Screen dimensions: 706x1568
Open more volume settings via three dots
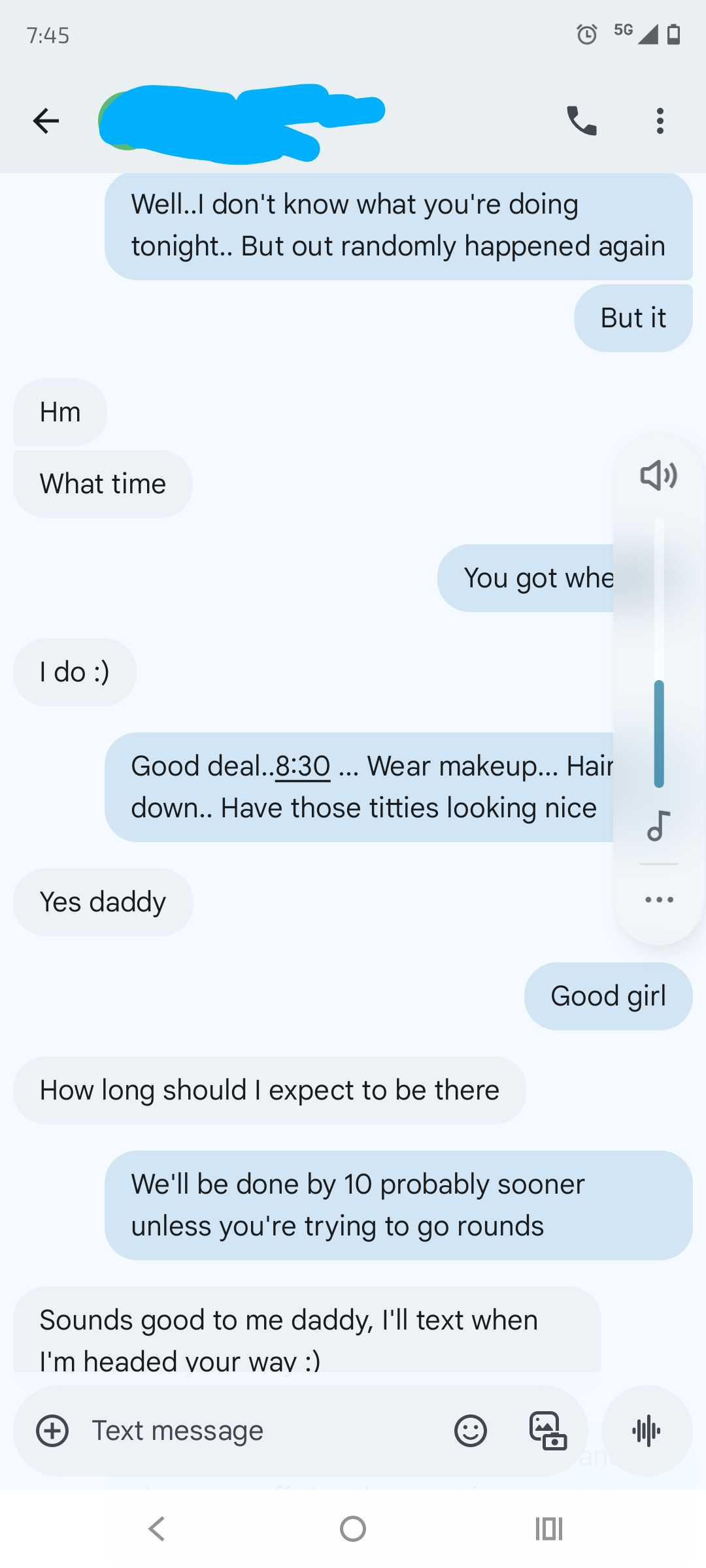(659, 900)
